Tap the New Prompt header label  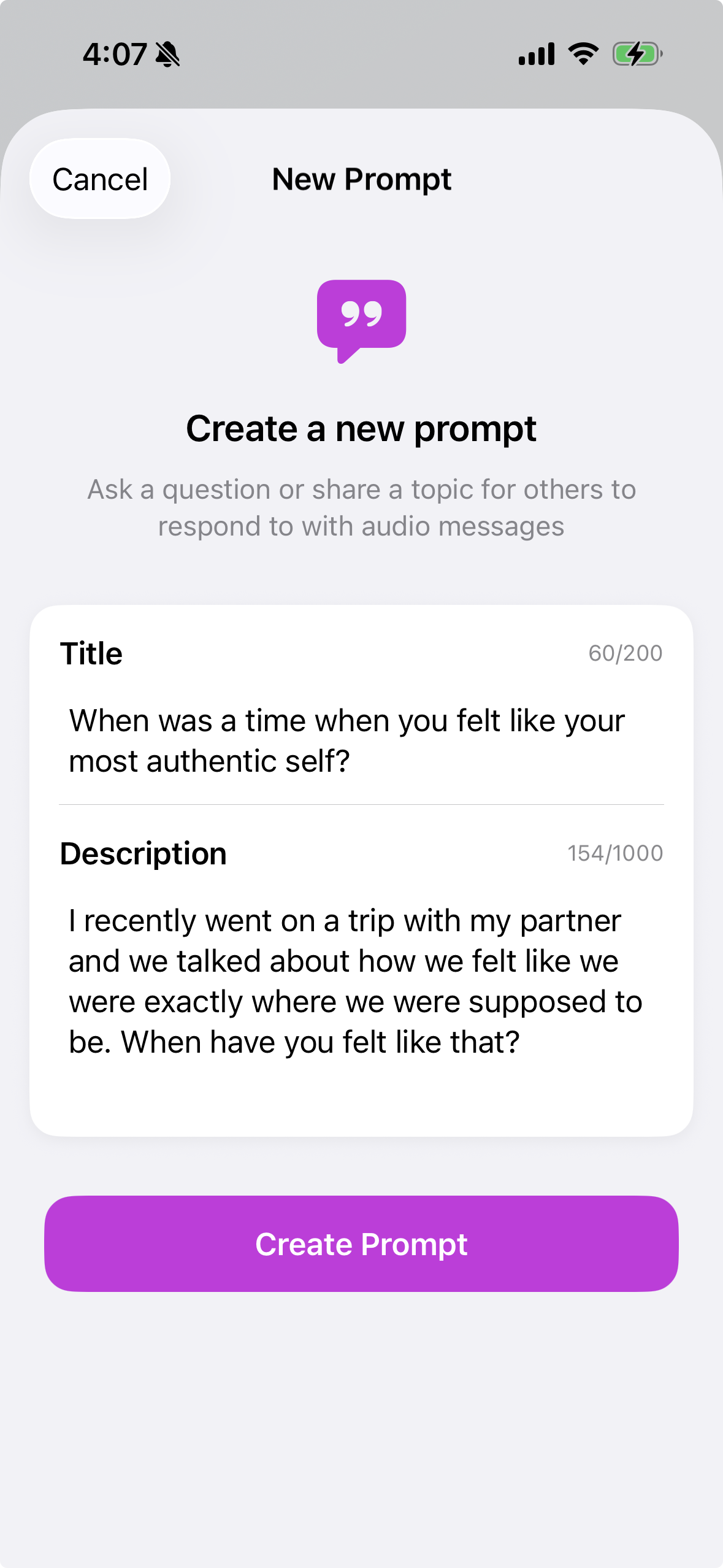[x=361, y=179]
